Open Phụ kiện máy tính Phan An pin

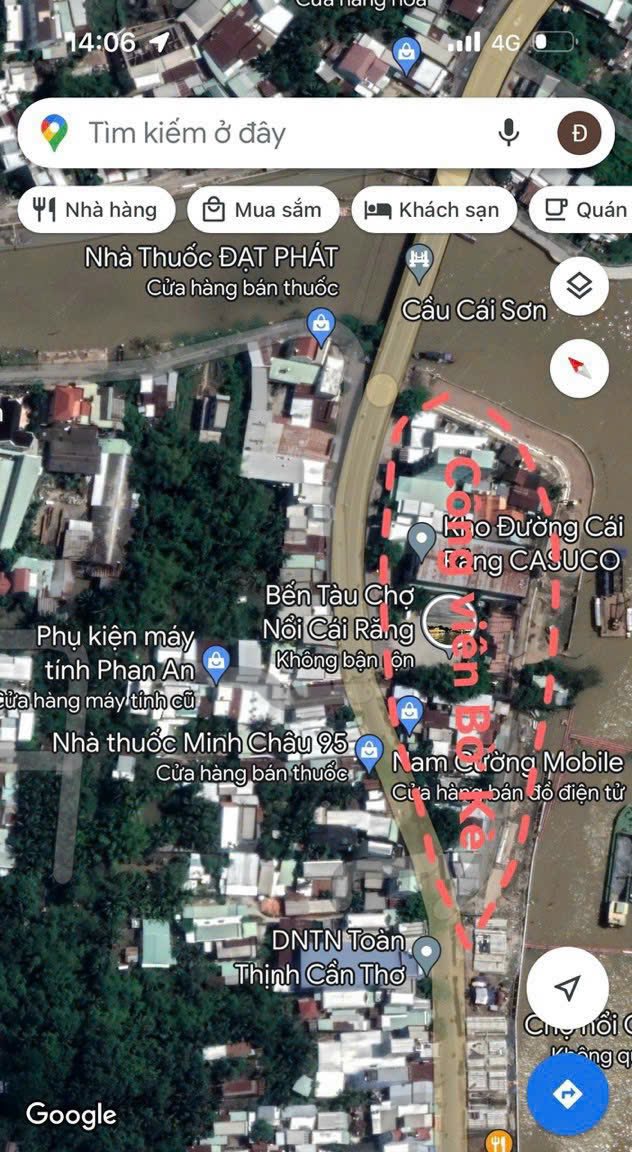216,659
